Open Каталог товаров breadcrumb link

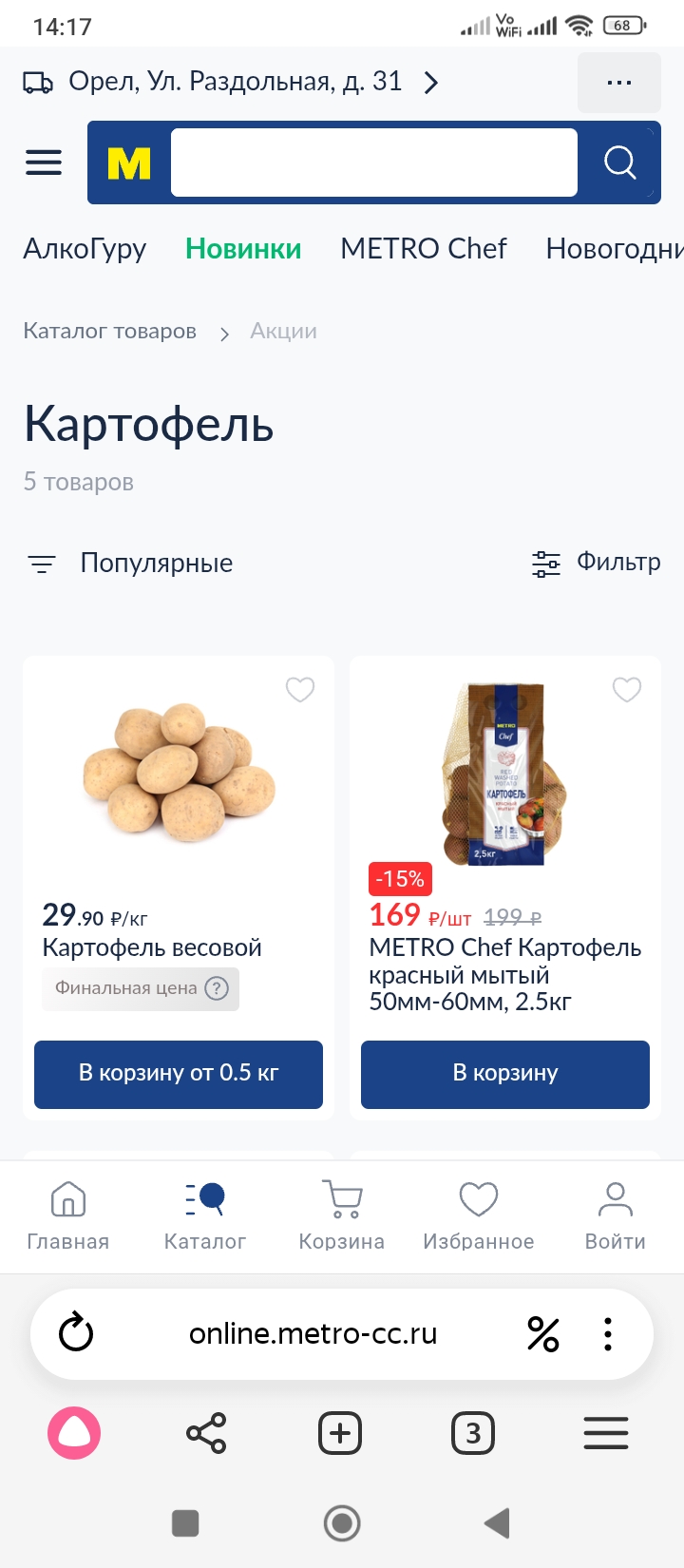(109, 331)
